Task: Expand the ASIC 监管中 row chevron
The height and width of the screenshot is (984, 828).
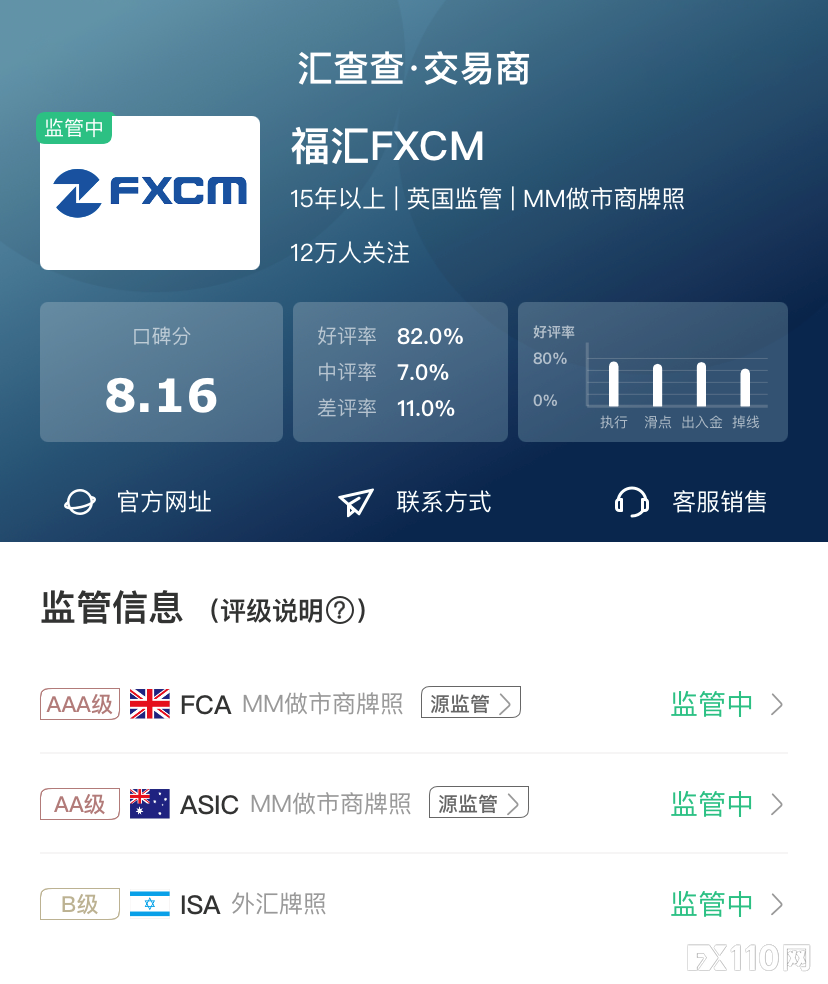Action: (x=778, y=804)
